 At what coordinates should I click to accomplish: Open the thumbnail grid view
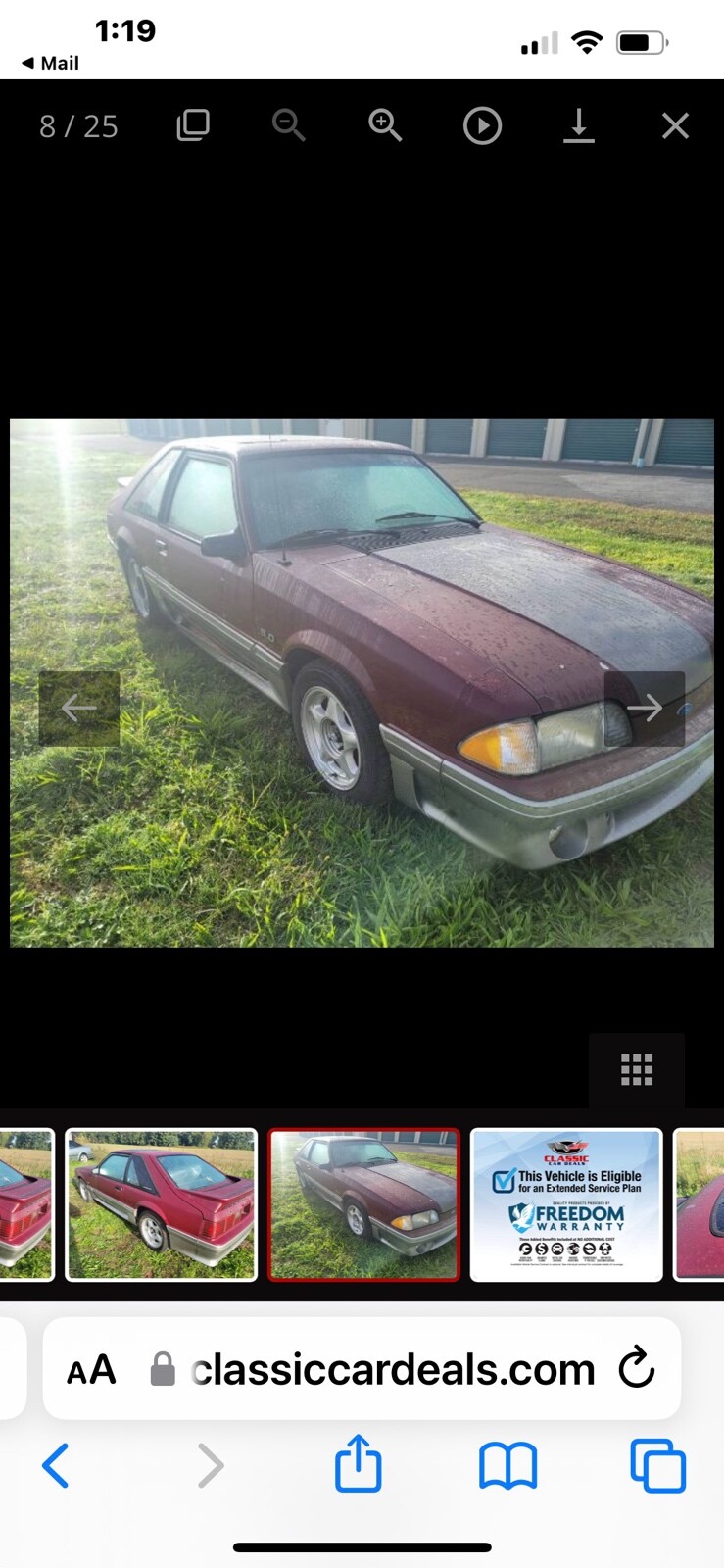pyautogui.click(x=637, y=1070)
